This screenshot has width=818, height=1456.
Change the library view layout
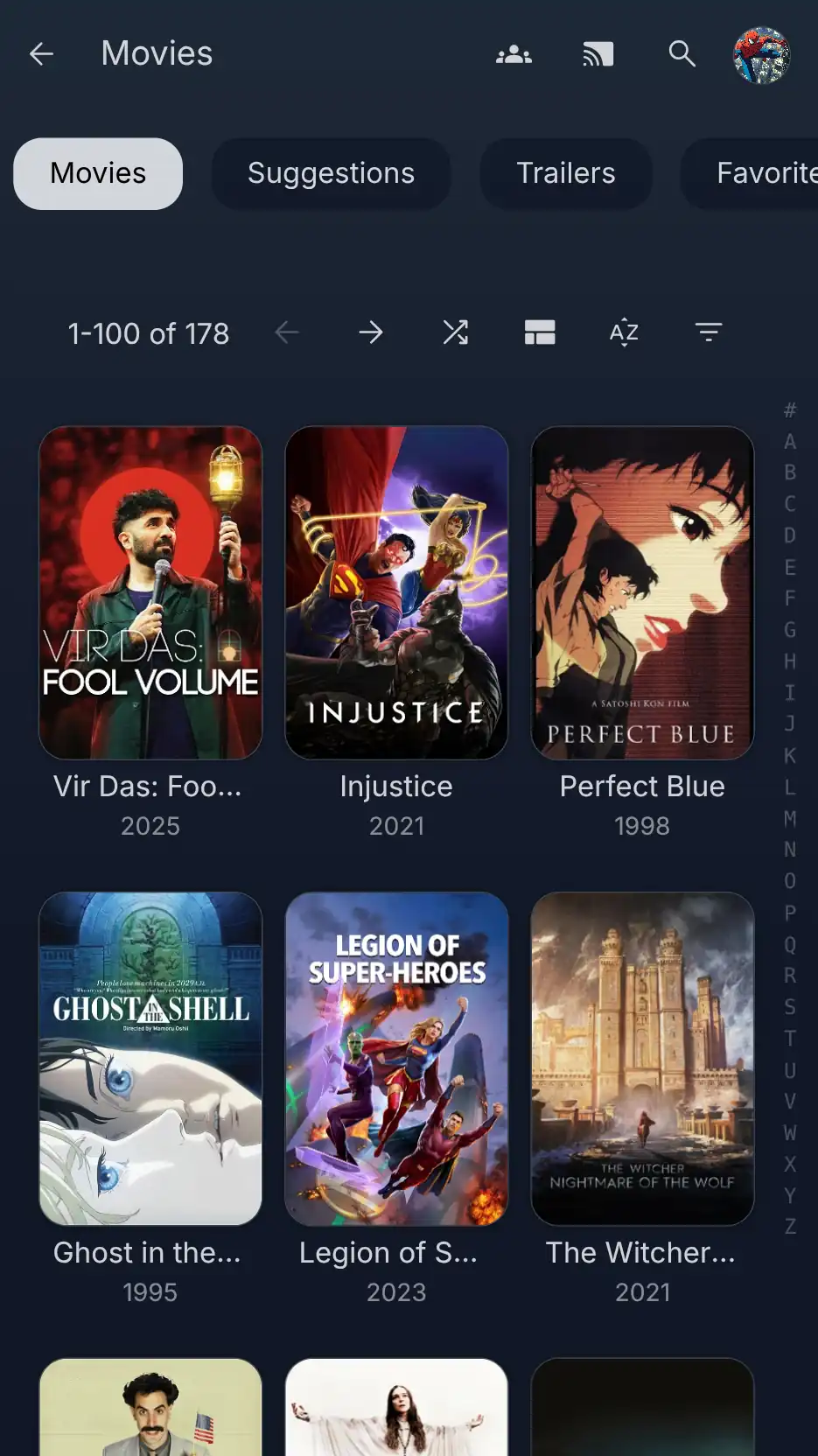(x=540, y=332)
